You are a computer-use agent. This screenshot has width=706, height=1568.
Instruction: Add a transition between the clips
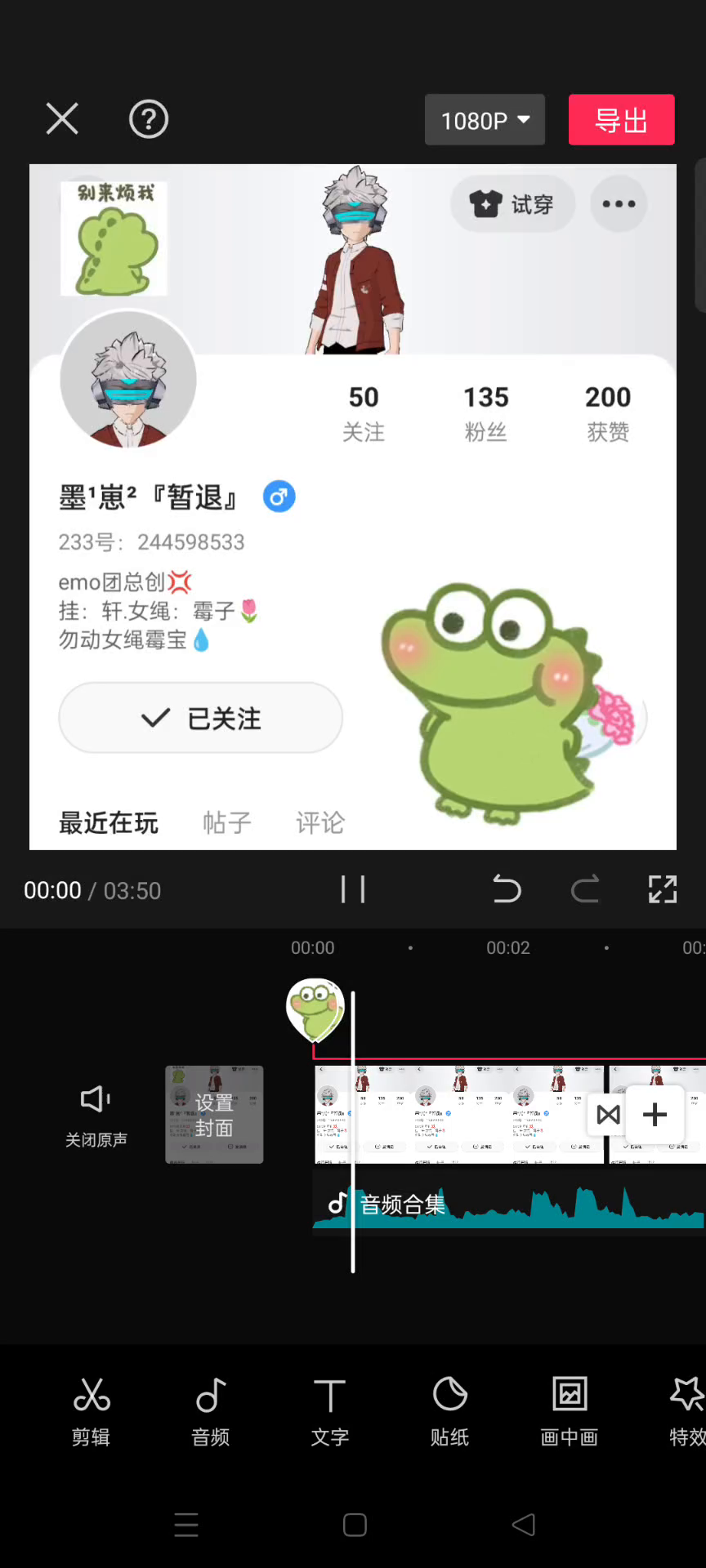click(609, 1115)
